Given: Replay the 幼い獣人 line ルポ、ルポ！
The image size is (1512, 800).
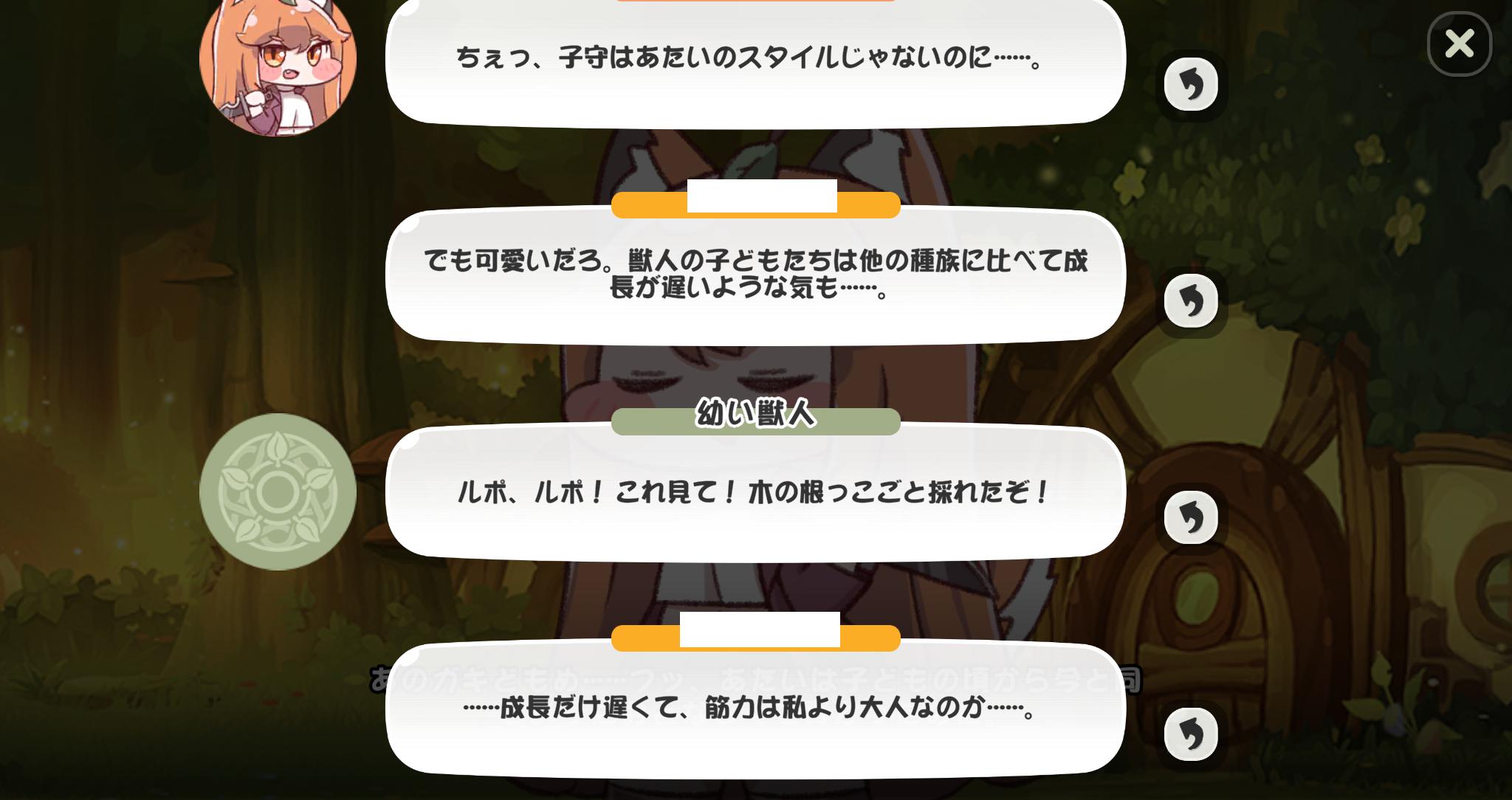Looking at the screenshot, I should tap(1190, 517).
